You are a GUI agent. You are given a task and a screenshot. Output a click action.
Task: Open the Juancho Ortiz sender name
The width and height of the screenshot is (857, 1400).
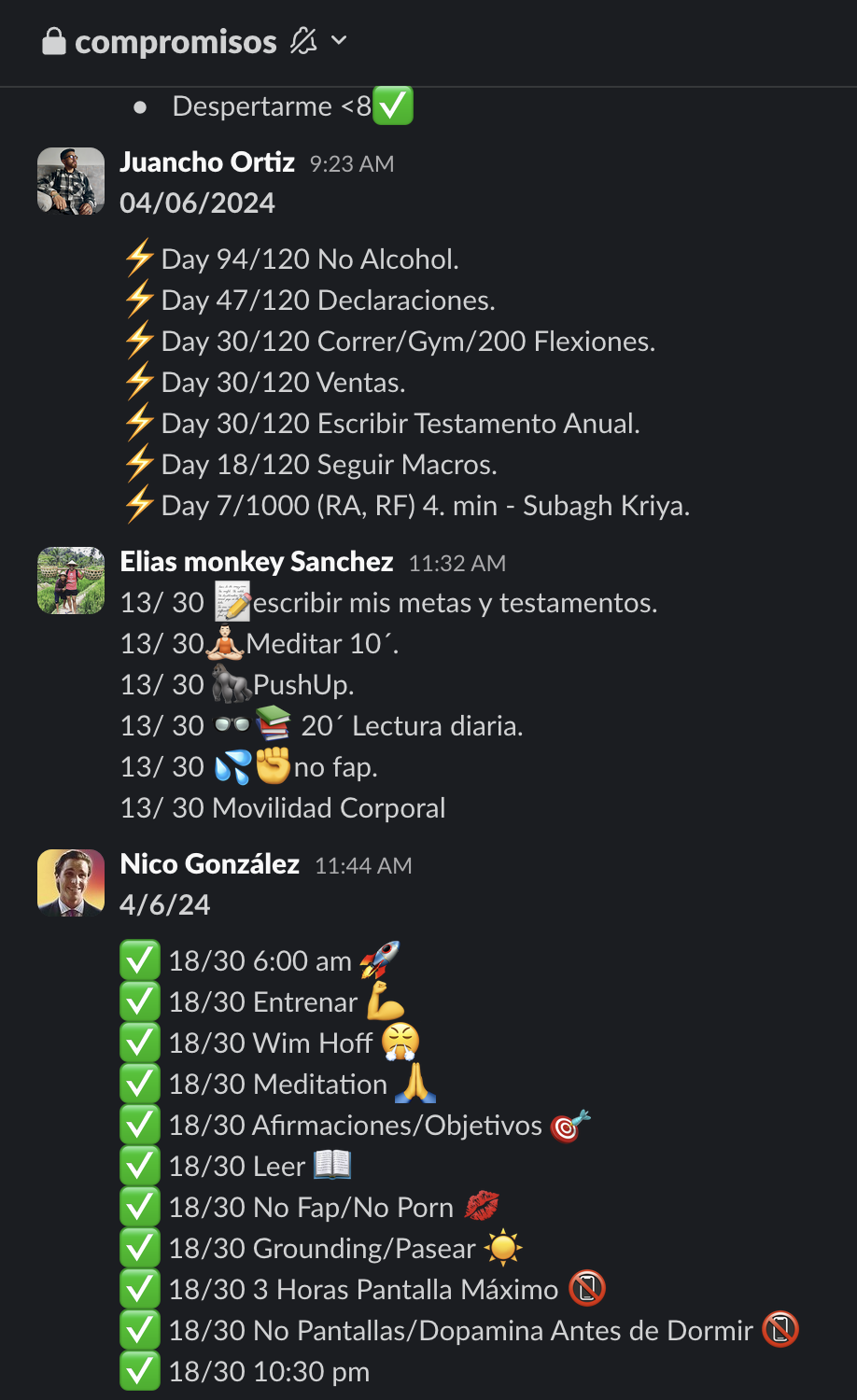pos(207,162)
